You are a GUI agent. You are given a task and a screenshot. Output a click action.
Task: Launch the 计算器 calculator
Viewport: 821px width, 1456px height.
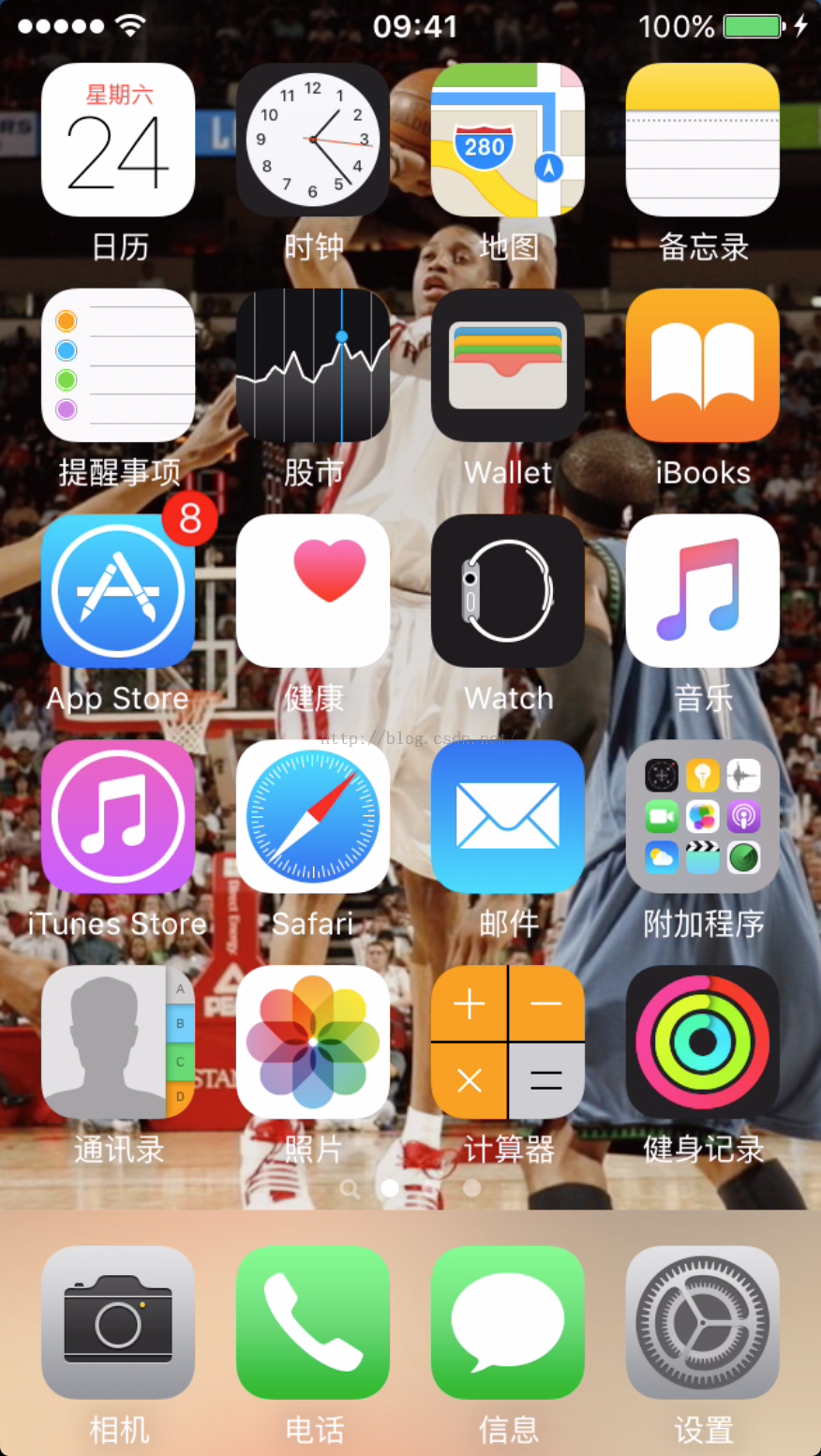508,1043
